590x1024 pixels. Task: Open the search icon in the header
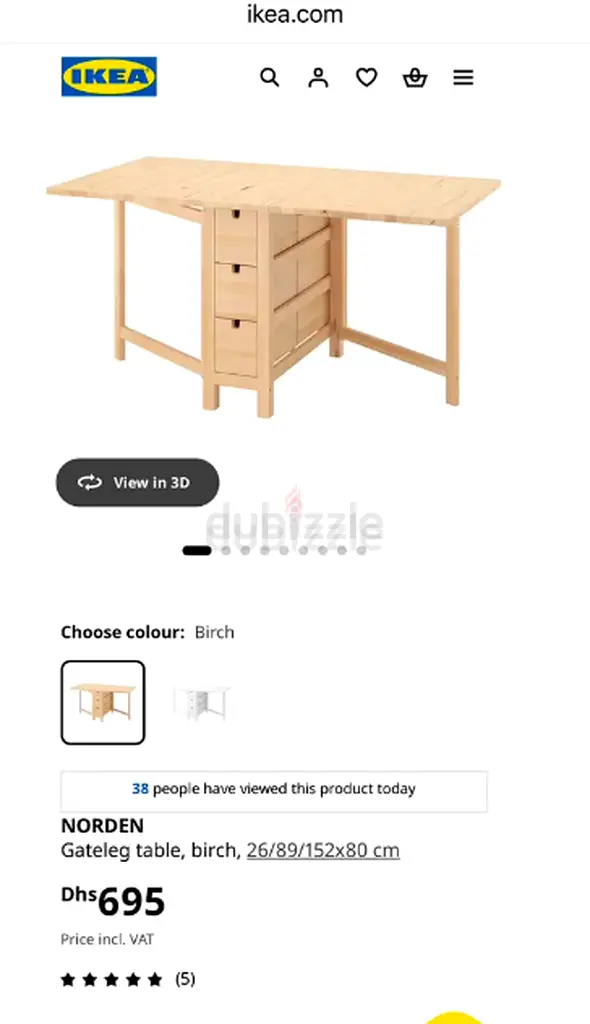tap(269, 78)
